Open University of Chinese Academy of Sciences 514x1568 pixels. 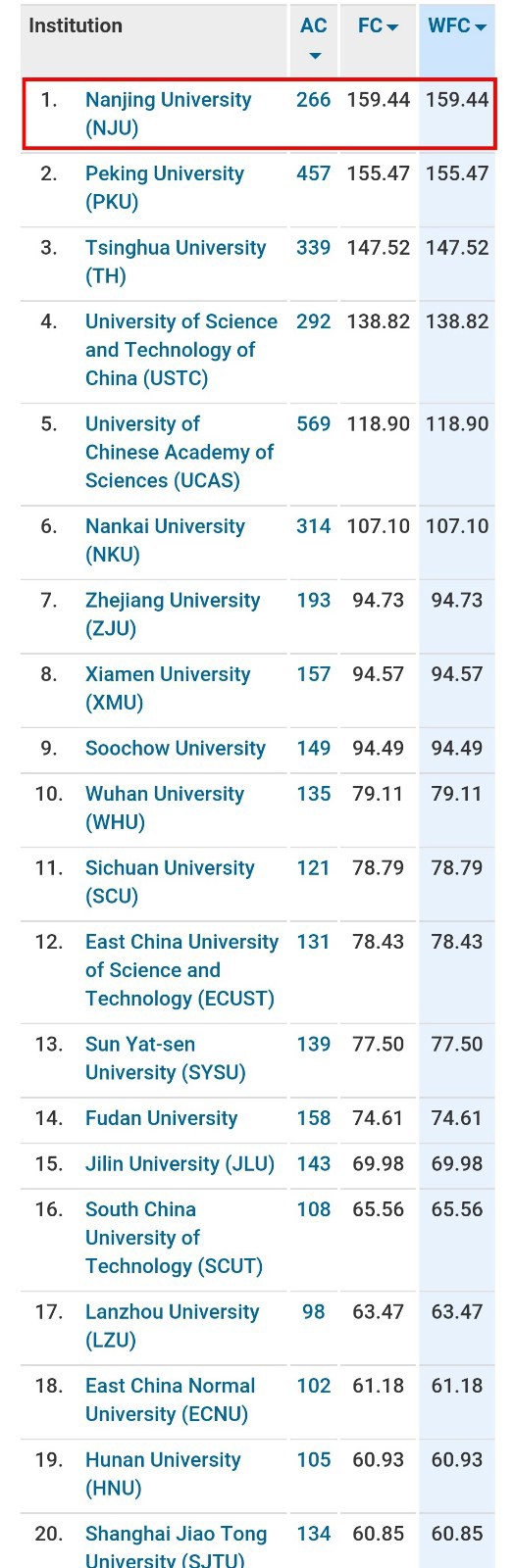(x=180, y=452)
